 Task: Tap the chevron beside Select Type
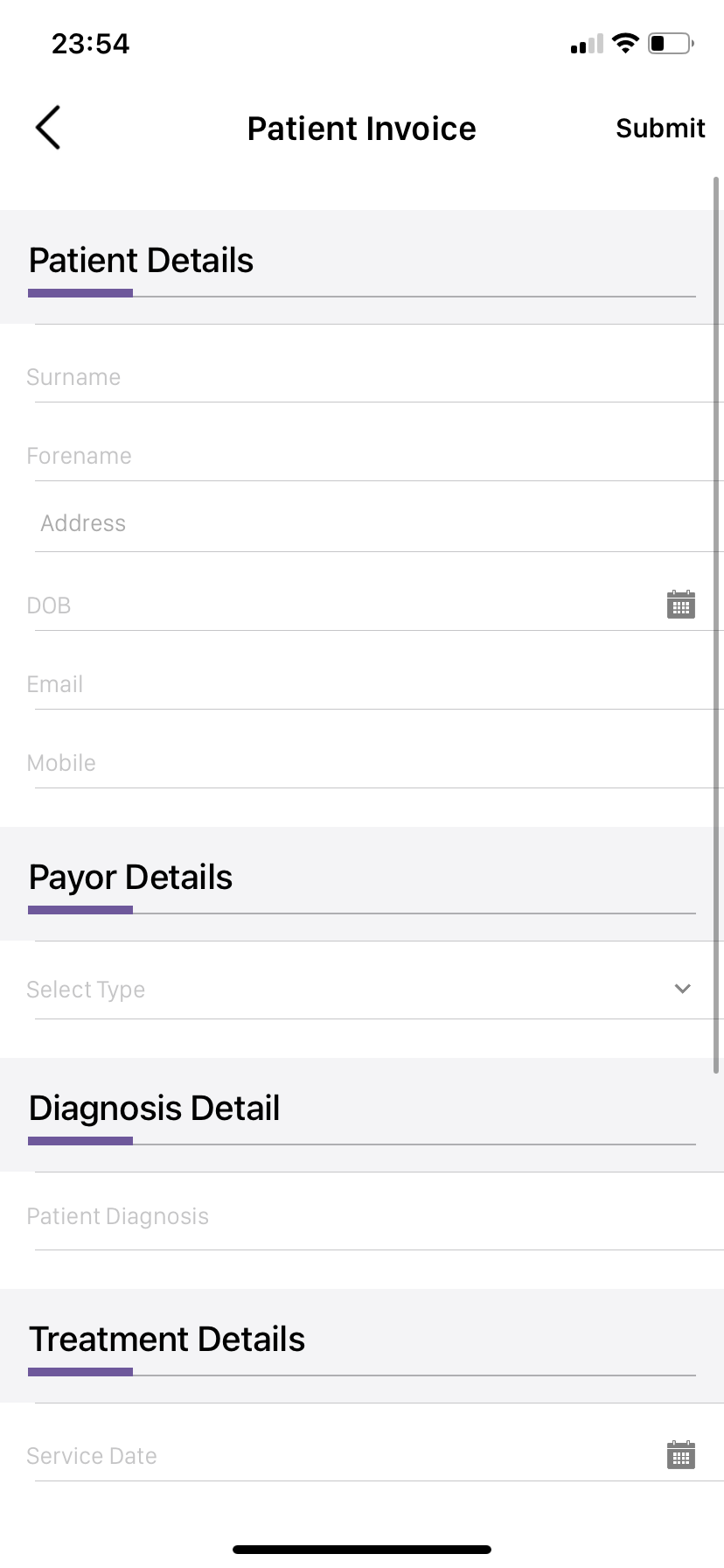pyautogui.click(x=681, y=988)
